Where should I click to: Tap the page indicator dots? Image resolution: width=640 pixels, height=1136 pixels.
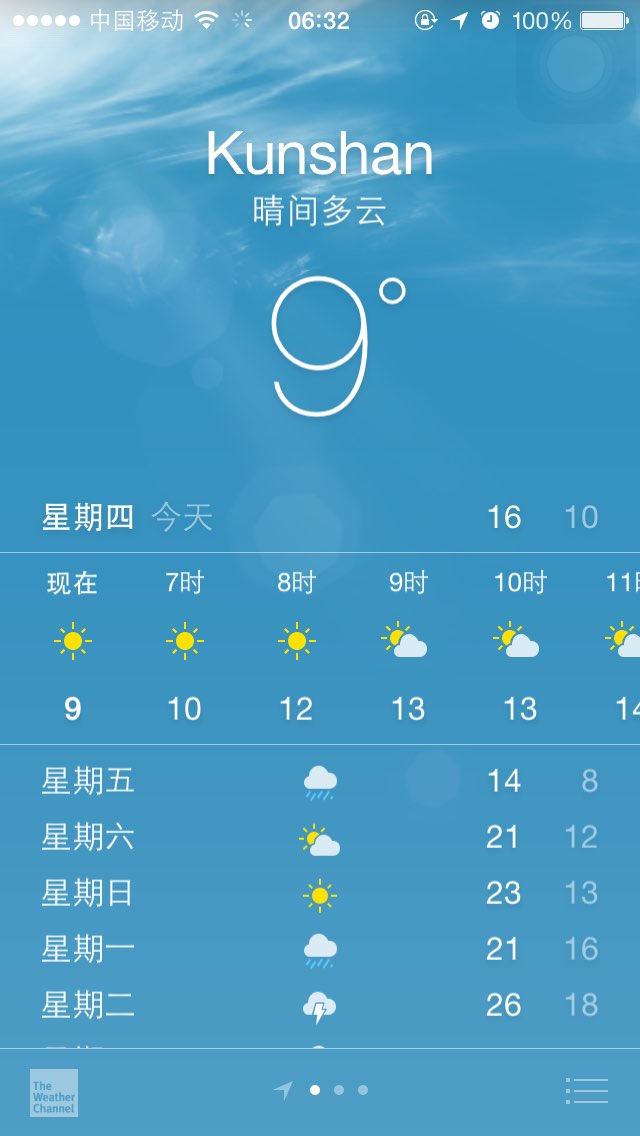(321, 1090)
